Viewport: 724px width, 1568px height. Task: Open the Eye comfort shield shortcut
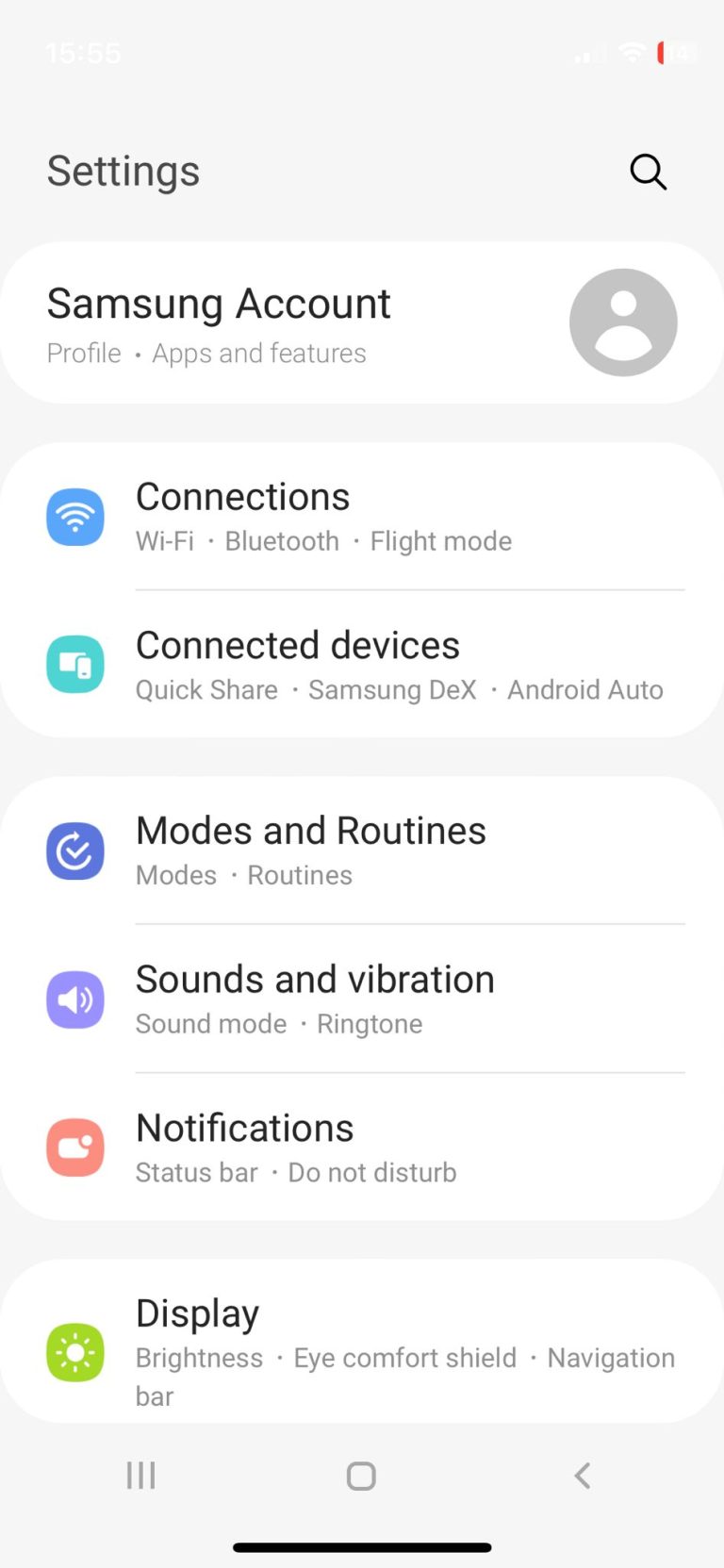(x=403, y=1358)
